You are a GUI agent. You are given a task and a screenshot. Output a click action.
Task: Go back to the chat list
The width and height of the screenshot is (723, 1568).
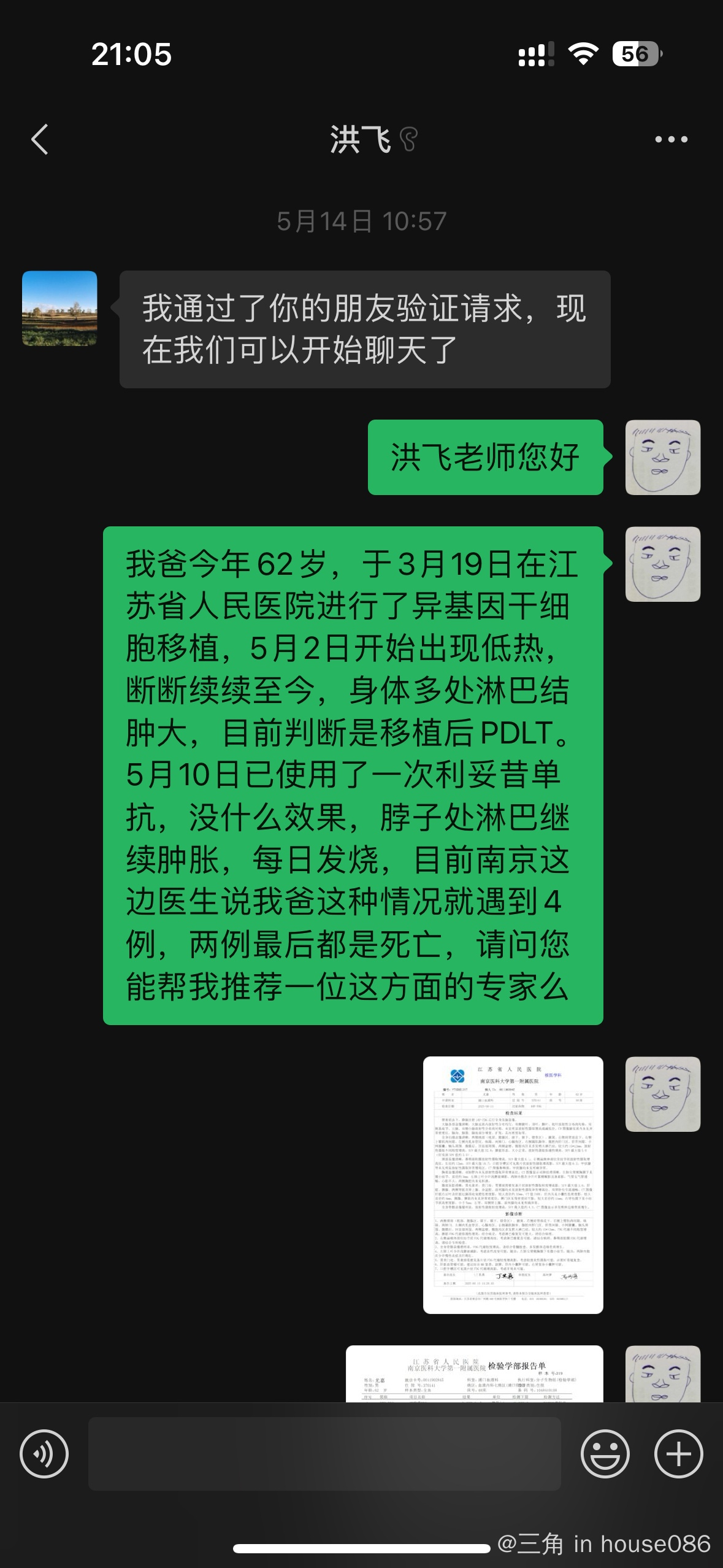pyautogui.click(x=40, y=139)
